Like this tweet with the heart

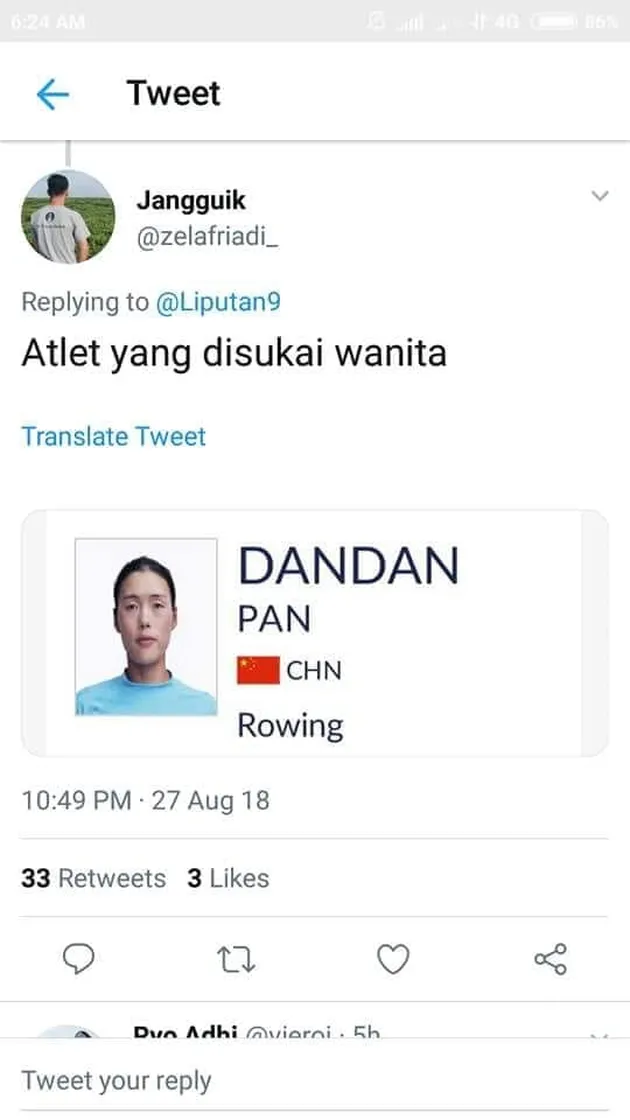[x=393, y=960]
